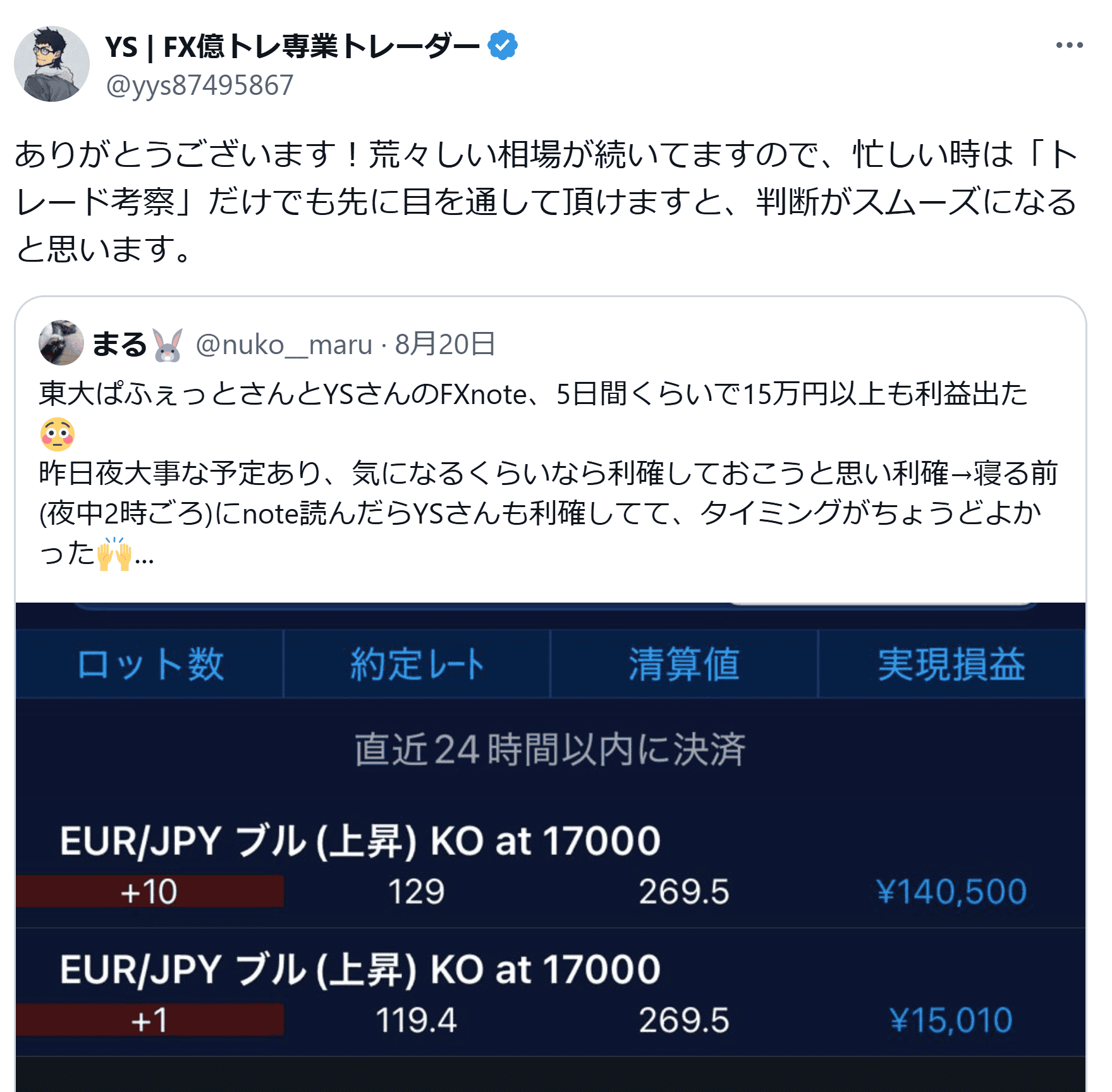Screen dimensions: 1112x1092
Task: Open まる's avatar in the quoted tweet
Action: (x=61, y=343)
